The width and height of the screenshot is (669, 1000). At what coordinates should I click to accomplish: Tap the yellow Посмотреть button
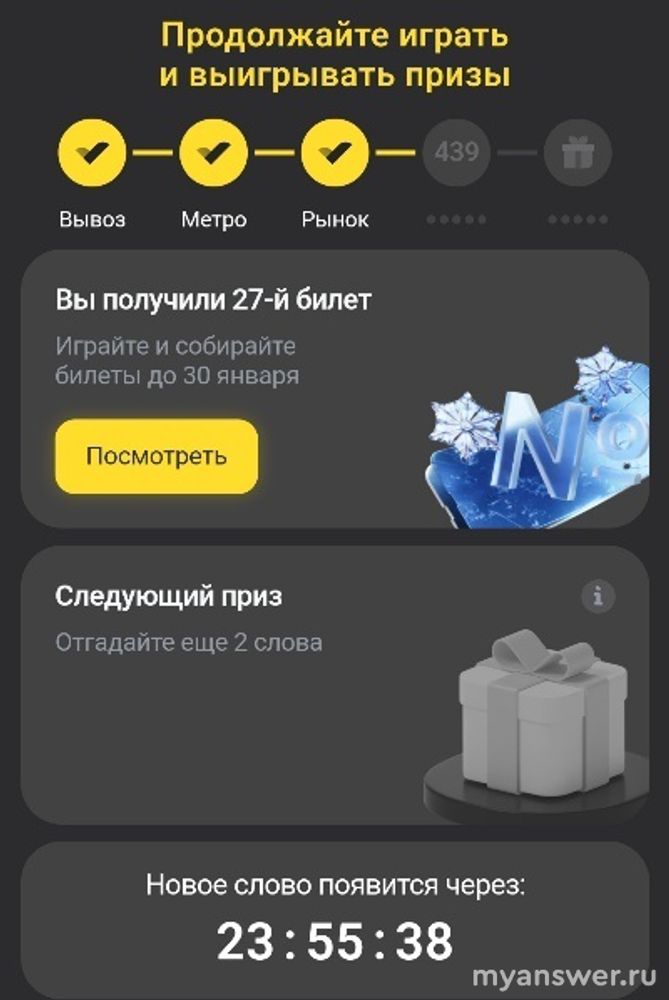156,457
